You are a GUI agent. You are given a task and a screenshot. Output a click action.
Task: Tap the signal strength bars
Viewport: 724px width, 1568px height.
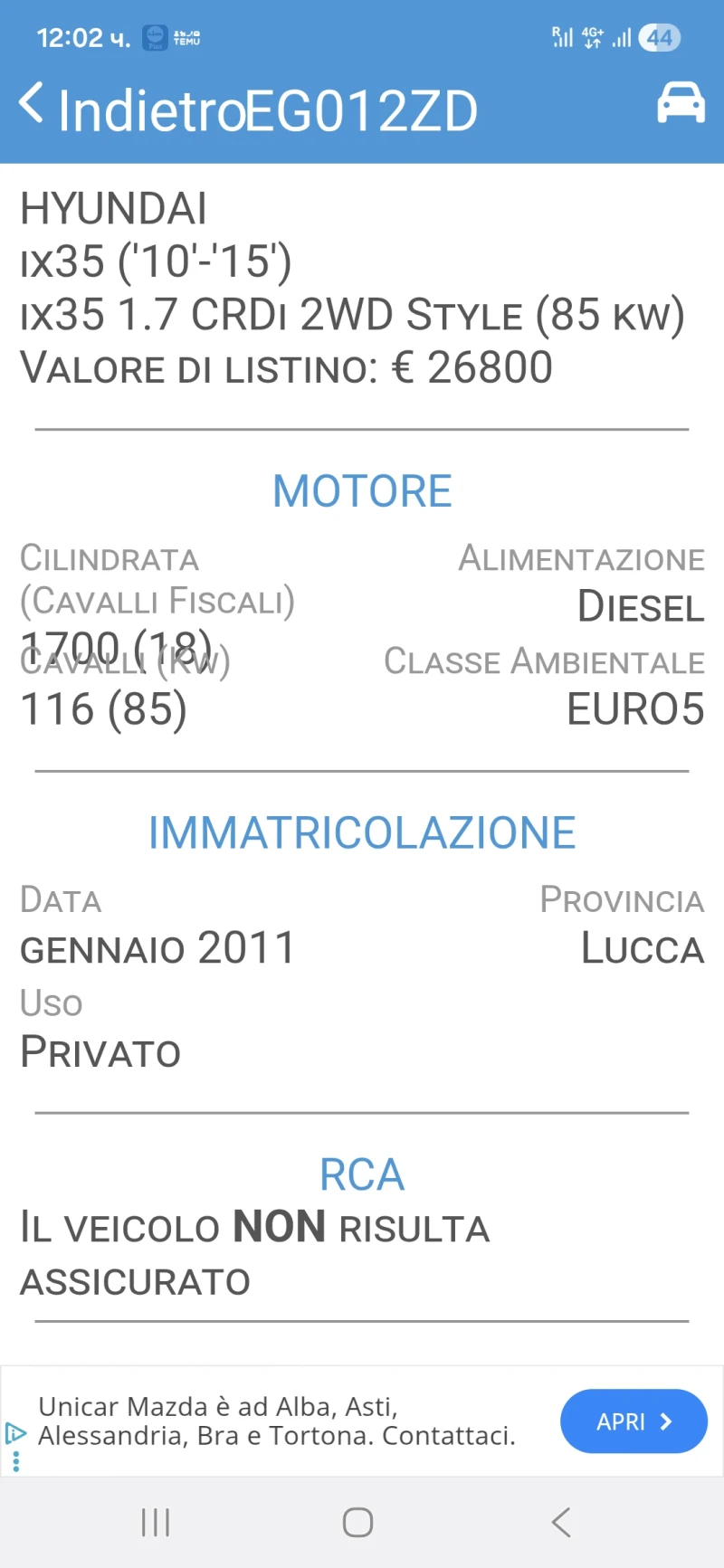pyautogui.click(x=621, y=38)
